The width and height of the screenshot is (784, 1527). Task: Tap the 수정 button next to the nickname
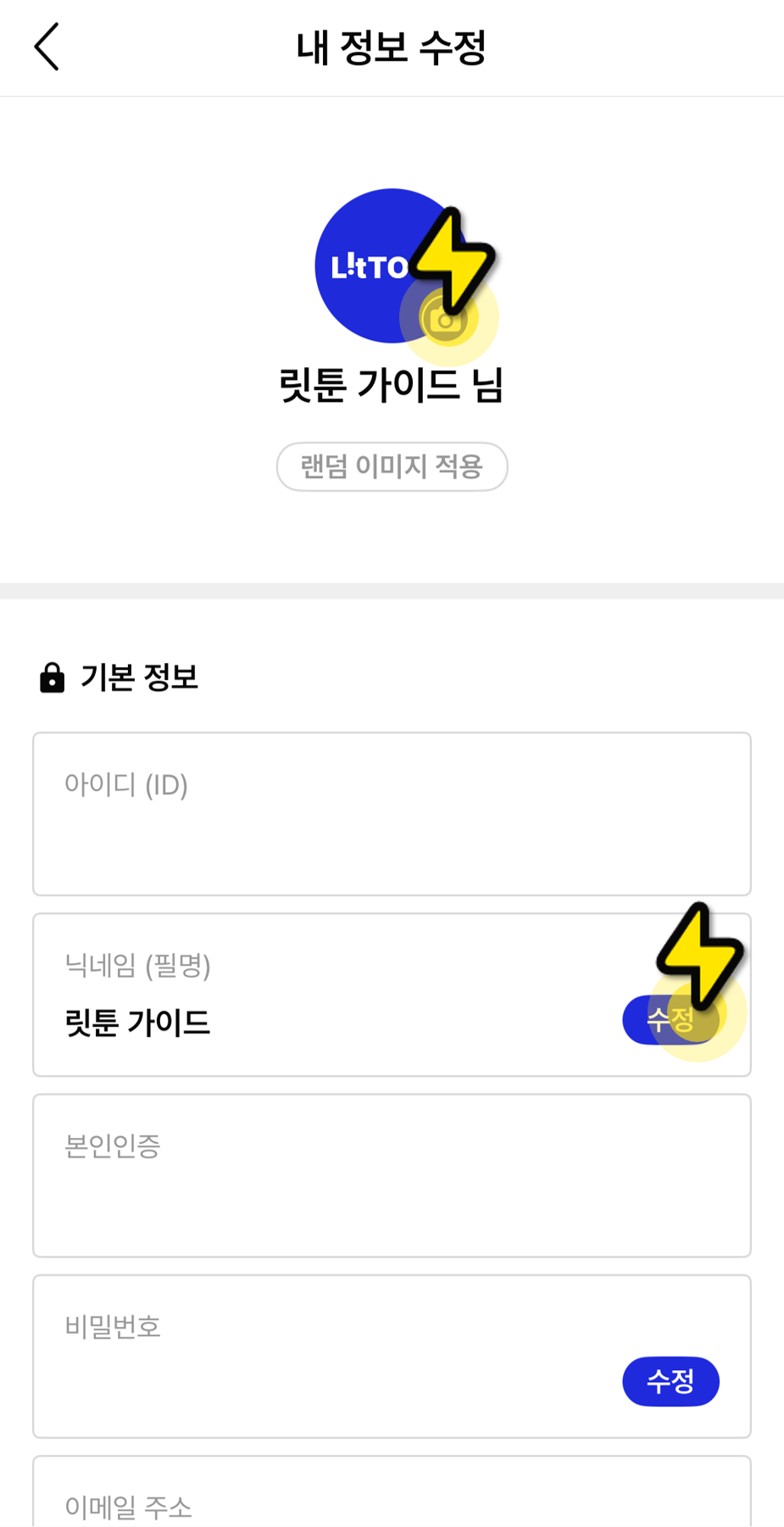[x=670, y=1019]
